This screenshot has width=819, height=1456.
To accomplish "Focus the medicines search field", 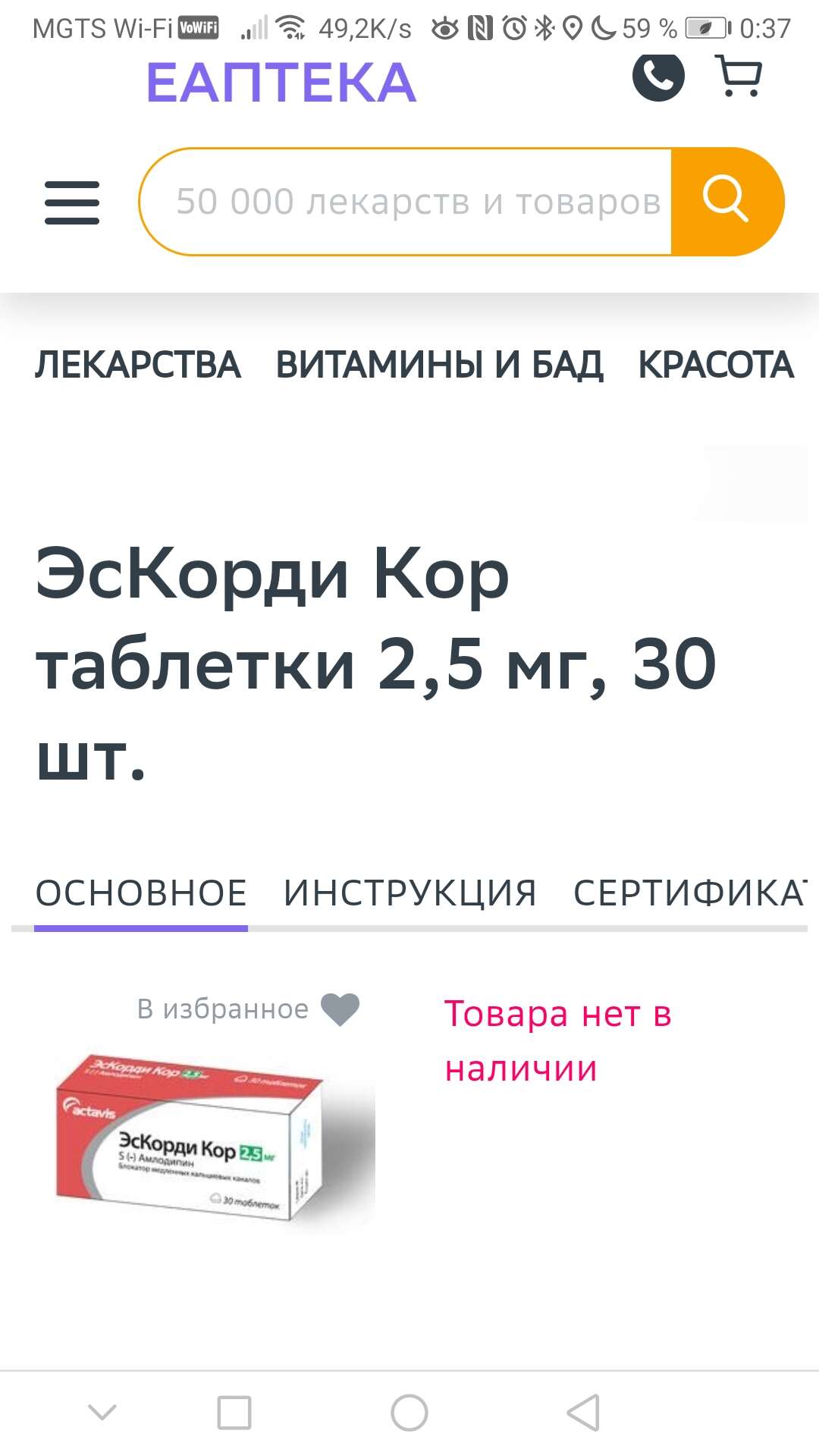I will click(406, 202).
